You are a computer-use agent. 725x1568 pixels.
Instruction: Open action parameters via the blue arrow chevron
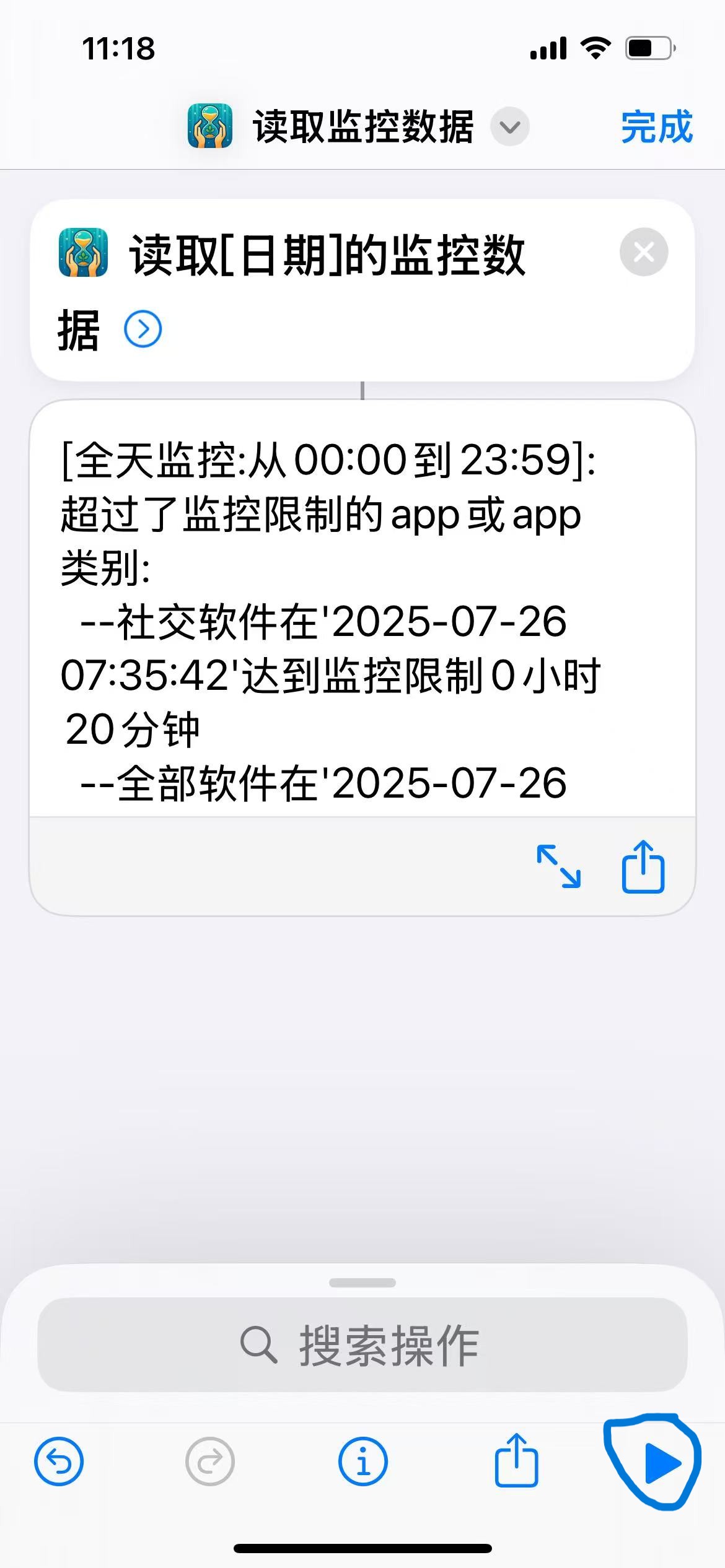point(144,330)
